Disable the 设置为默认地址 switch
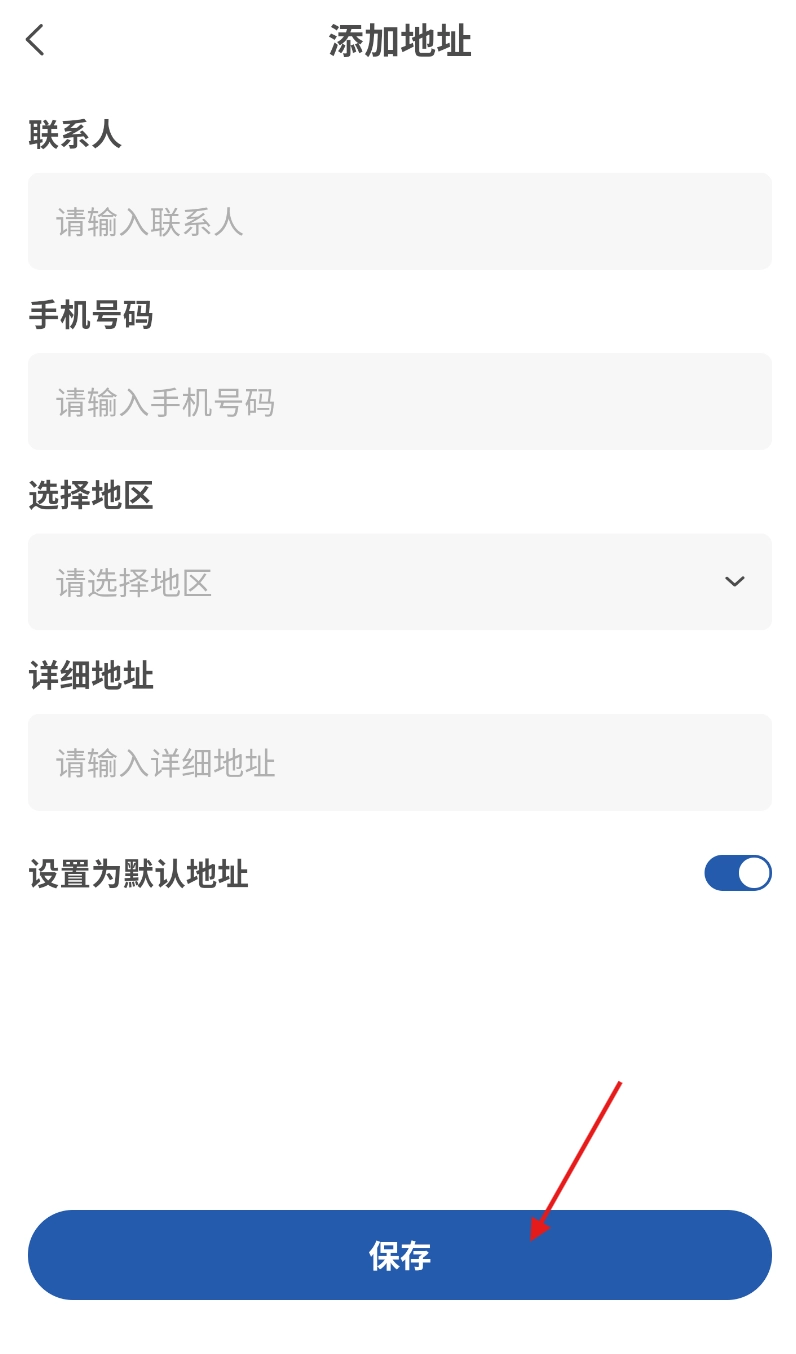Image resolution: width=796 pixels, height=1354 pixels. click(737, 873)
